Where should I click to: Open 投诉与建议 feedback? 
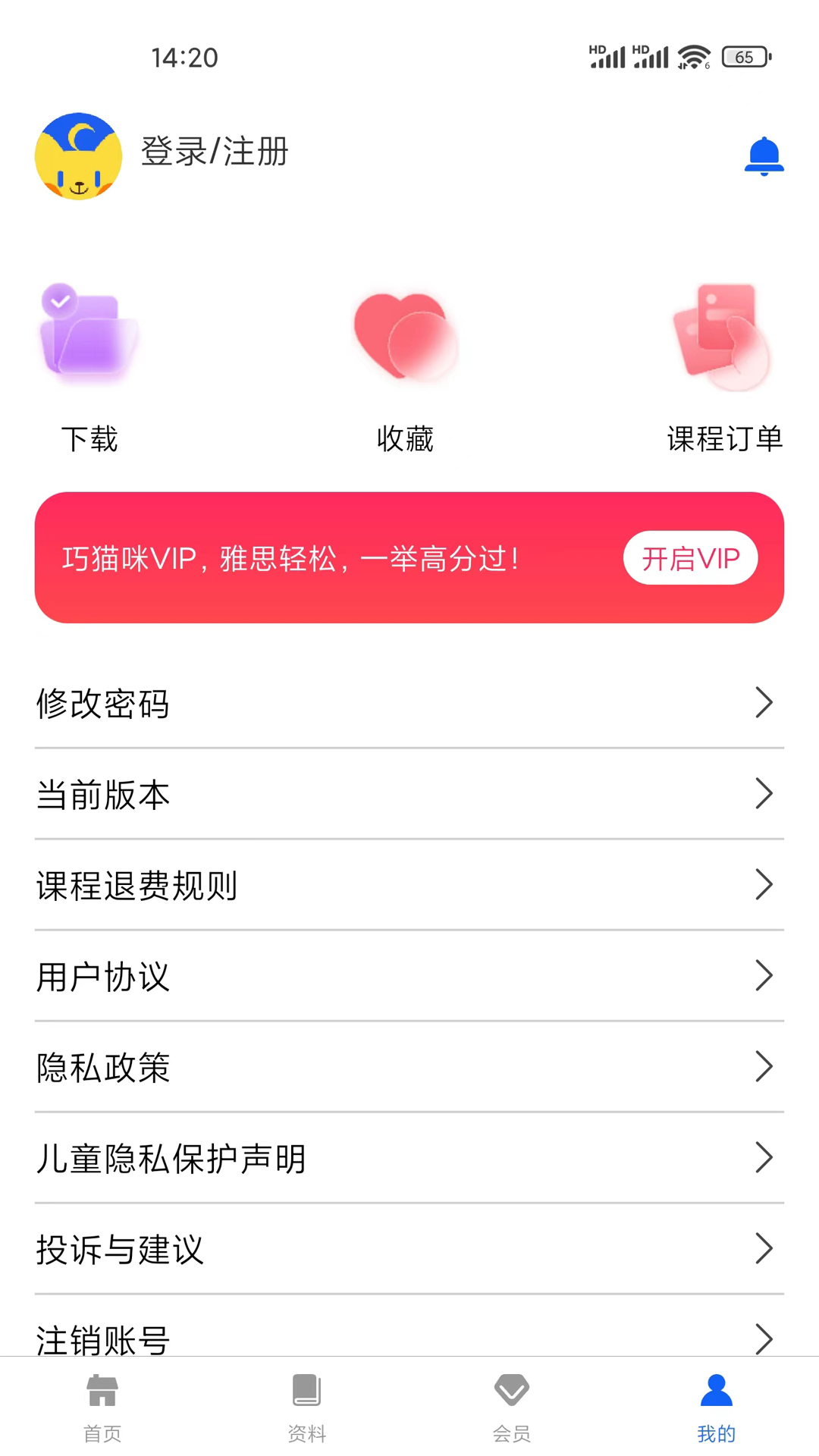pos(409,1249)
